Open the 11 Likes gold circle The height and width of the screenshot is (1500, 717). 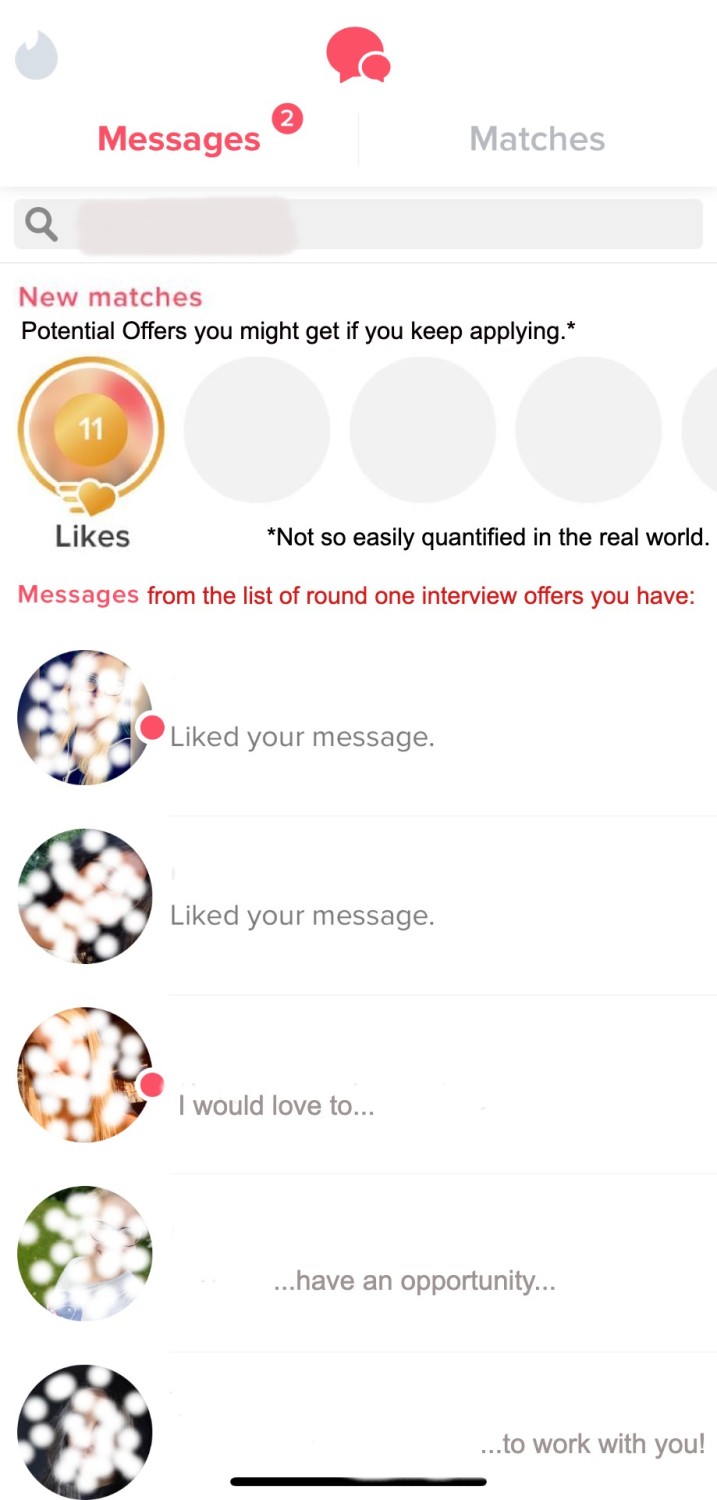pos(91,431)
